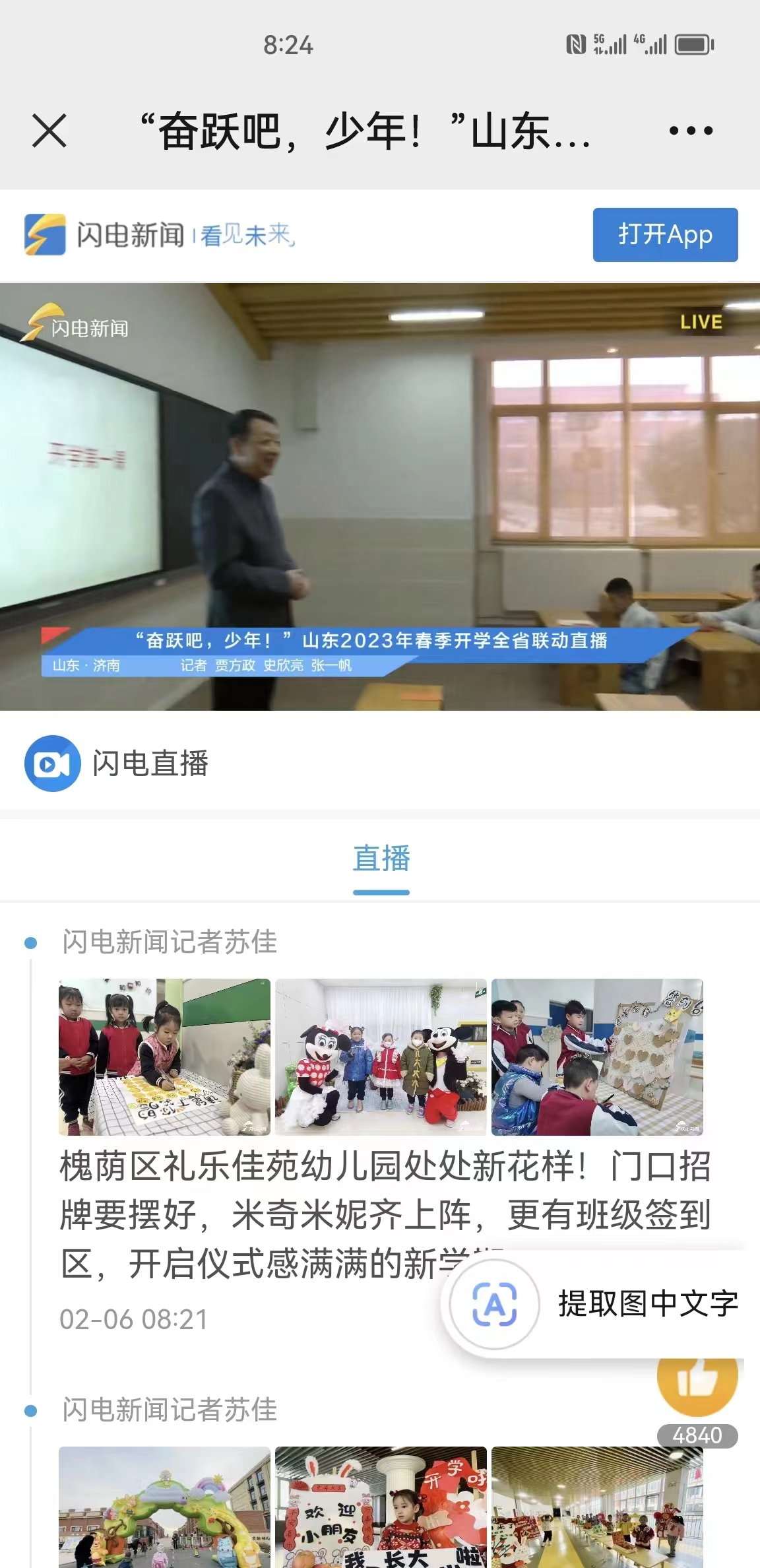This screenshot has height=1568, width=760.
Task: Play the live classroom video
Action: pos(380,496)
